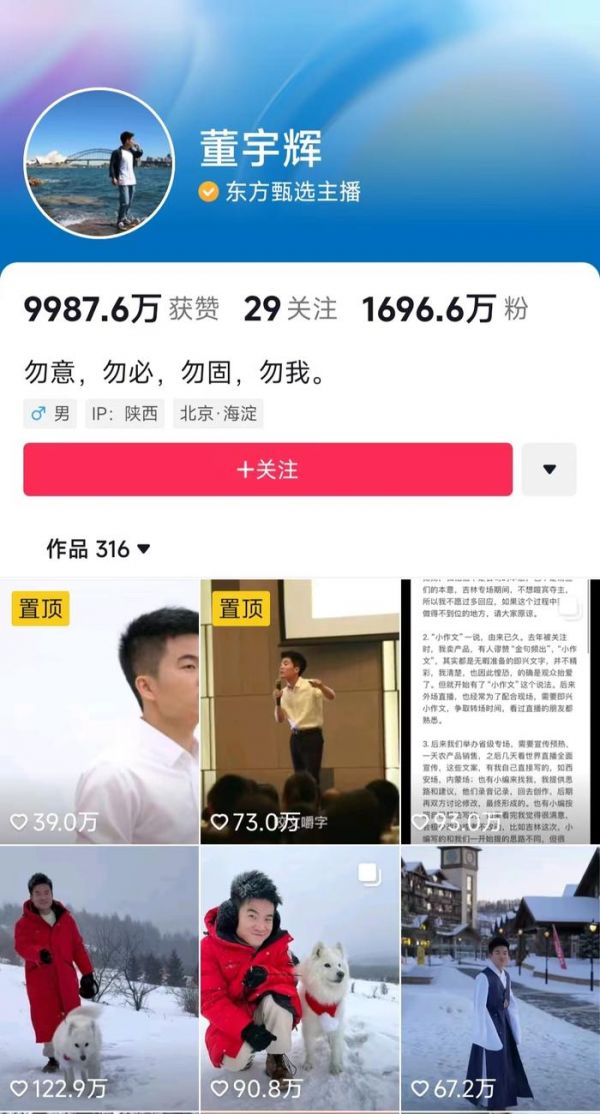This screenshot has width=600, height=1114.
Task: Open pinned video with 39.0万 likes
Action: [99, 710]
